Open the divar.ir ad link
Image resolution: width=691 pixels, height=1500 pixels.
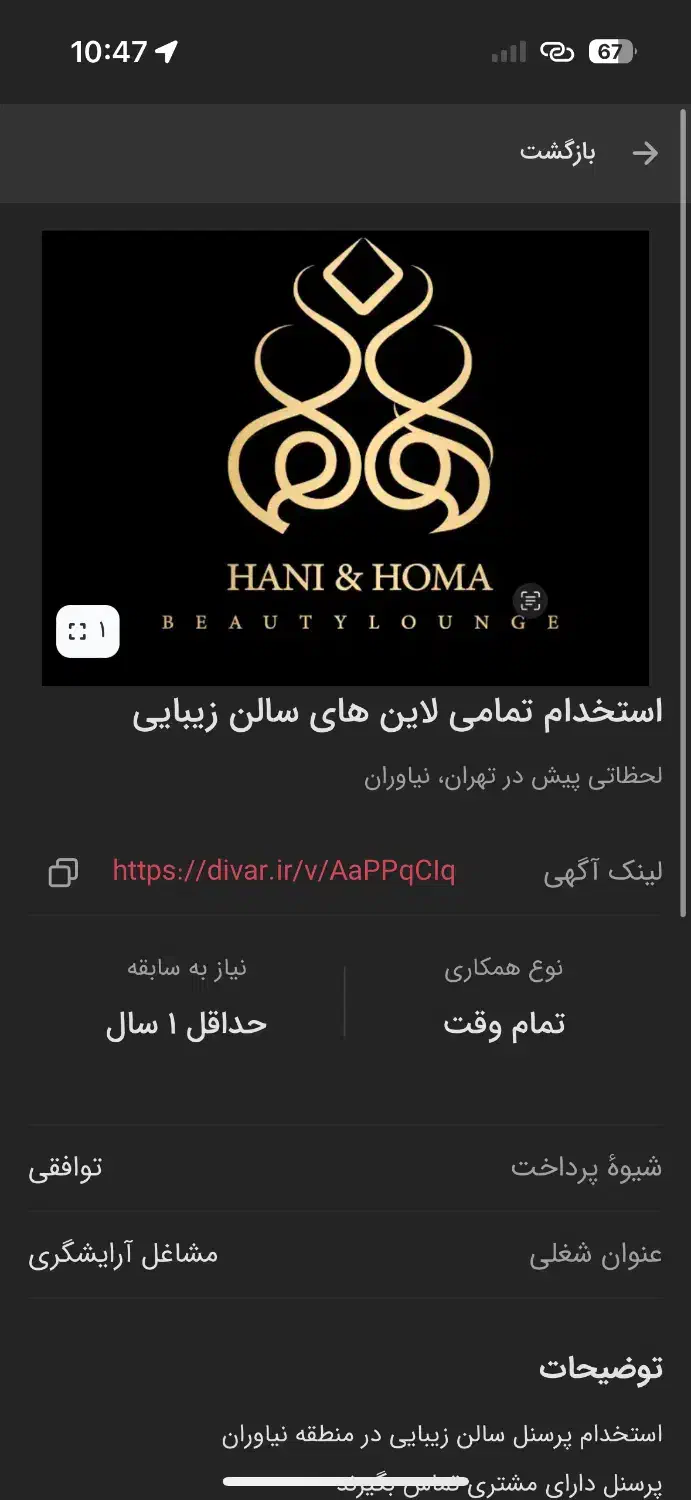click(x=284, y=871)
